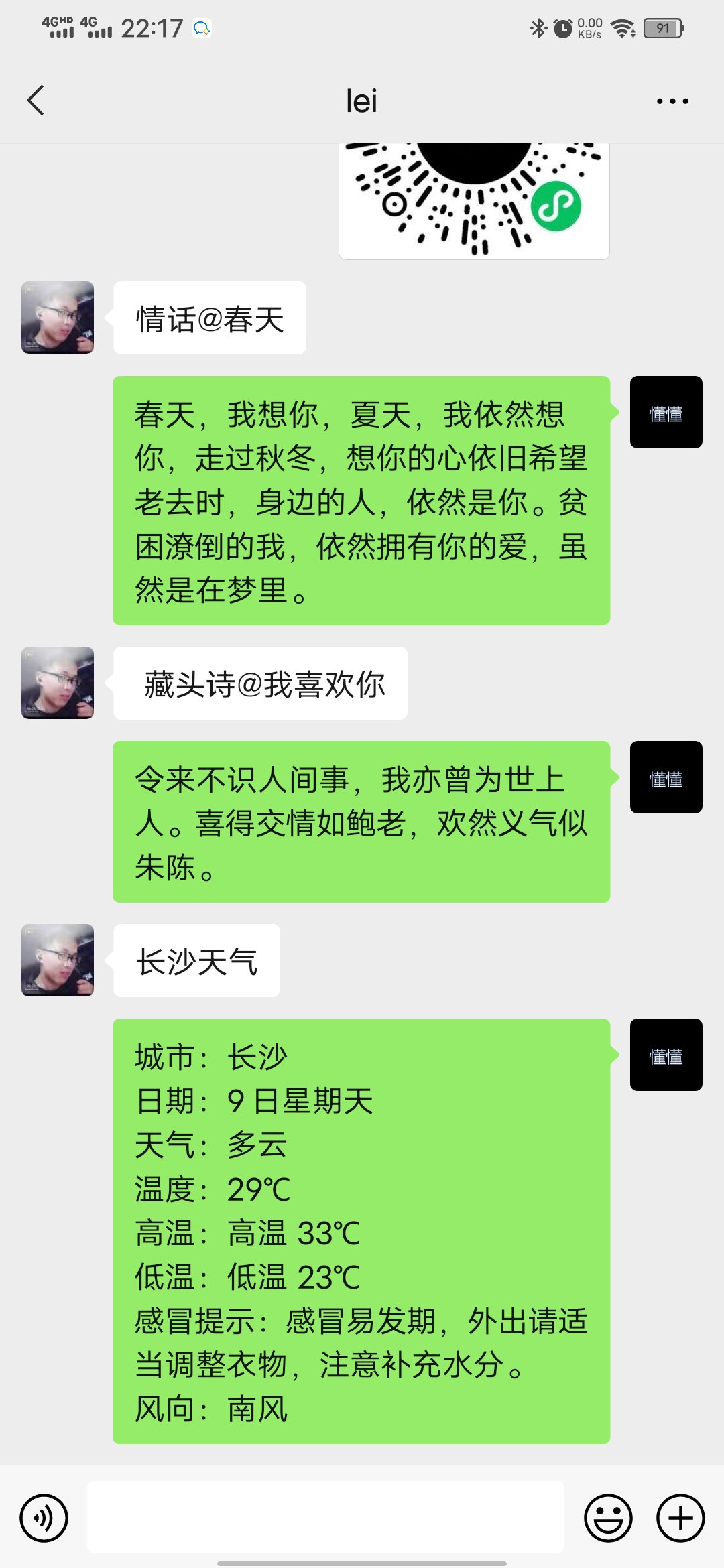The width and height of the screenshot is (724, 1568).
Task: Tap the 22:17 clock in status bar
Action: click(x=151, y=29)
